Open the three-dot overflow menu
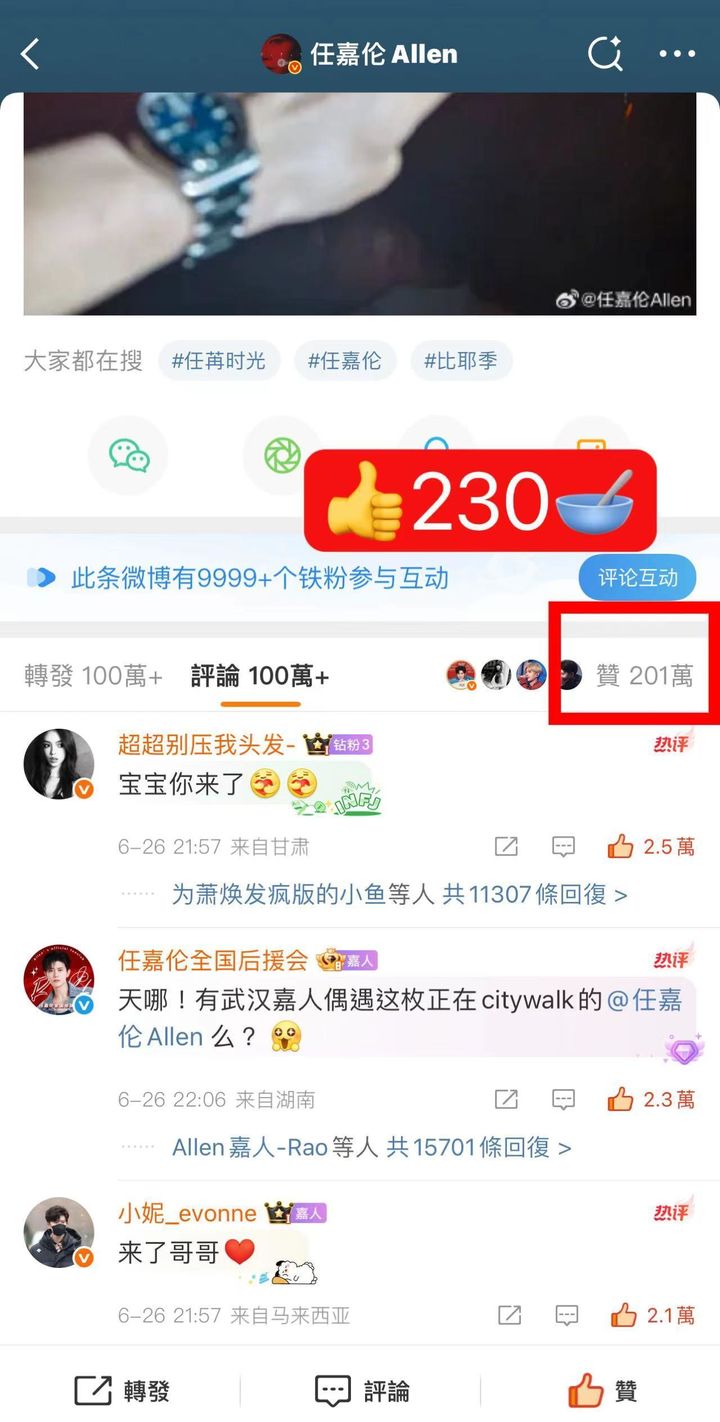The width and height of the screenshot is (720, 1422). coord(678,54)
